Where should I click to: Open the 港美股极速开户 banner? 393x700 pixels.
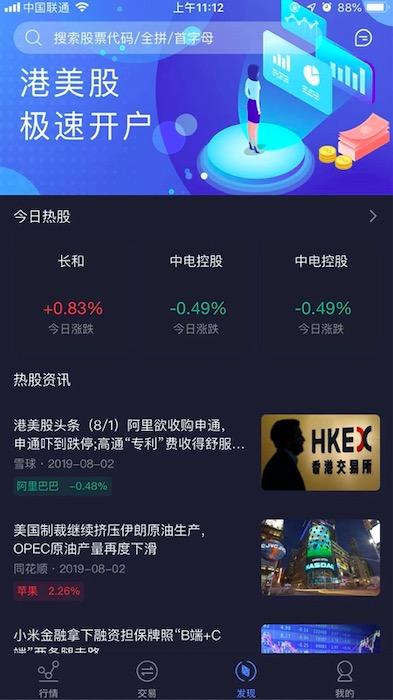click(x=196, y=107)
